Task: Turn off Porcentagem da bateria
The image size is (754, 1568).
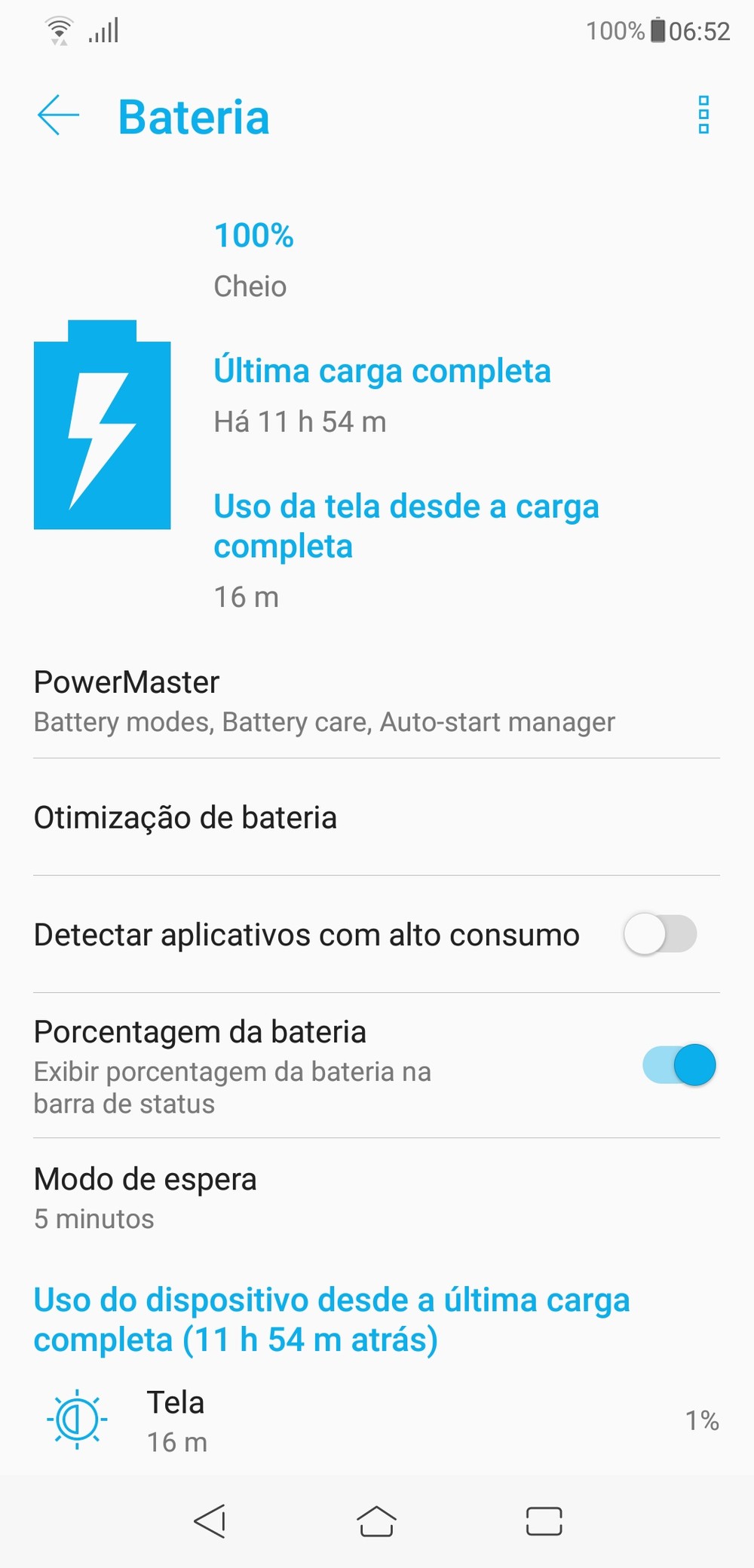Action: pos(679,1065)
